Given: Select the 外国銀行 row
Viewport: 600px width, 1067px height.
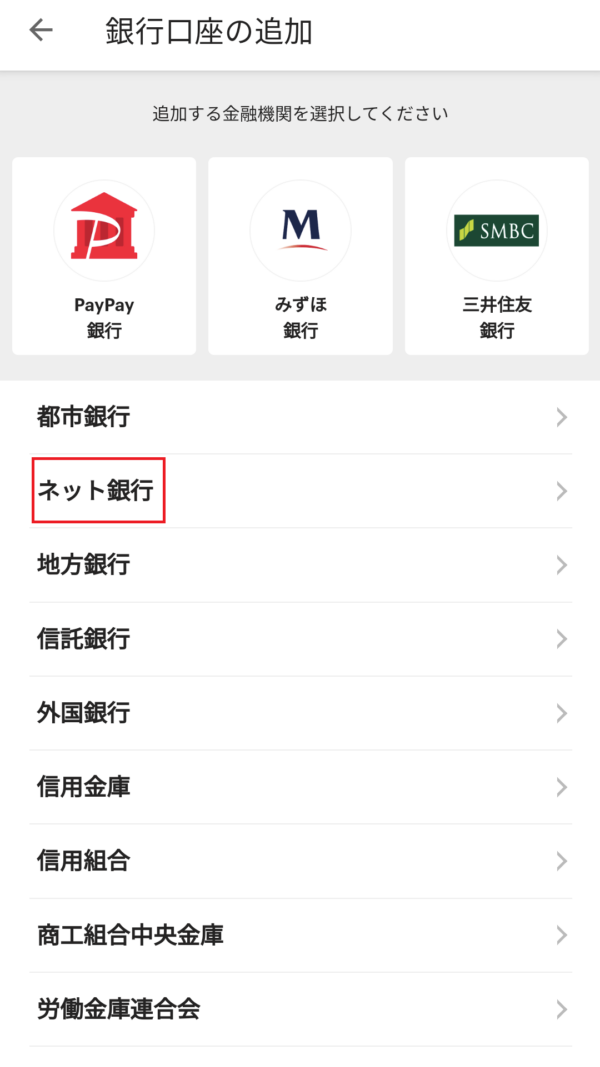Looking at the screenshot, I should point(300,713).
